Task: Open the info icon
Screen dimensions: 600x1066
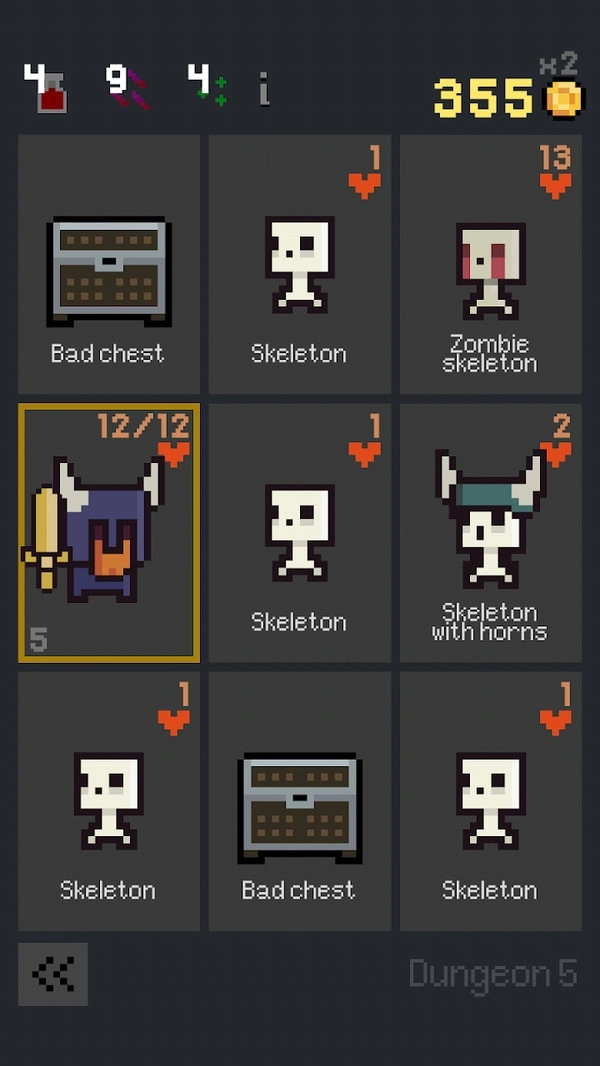Action: (x=264, y=89)
